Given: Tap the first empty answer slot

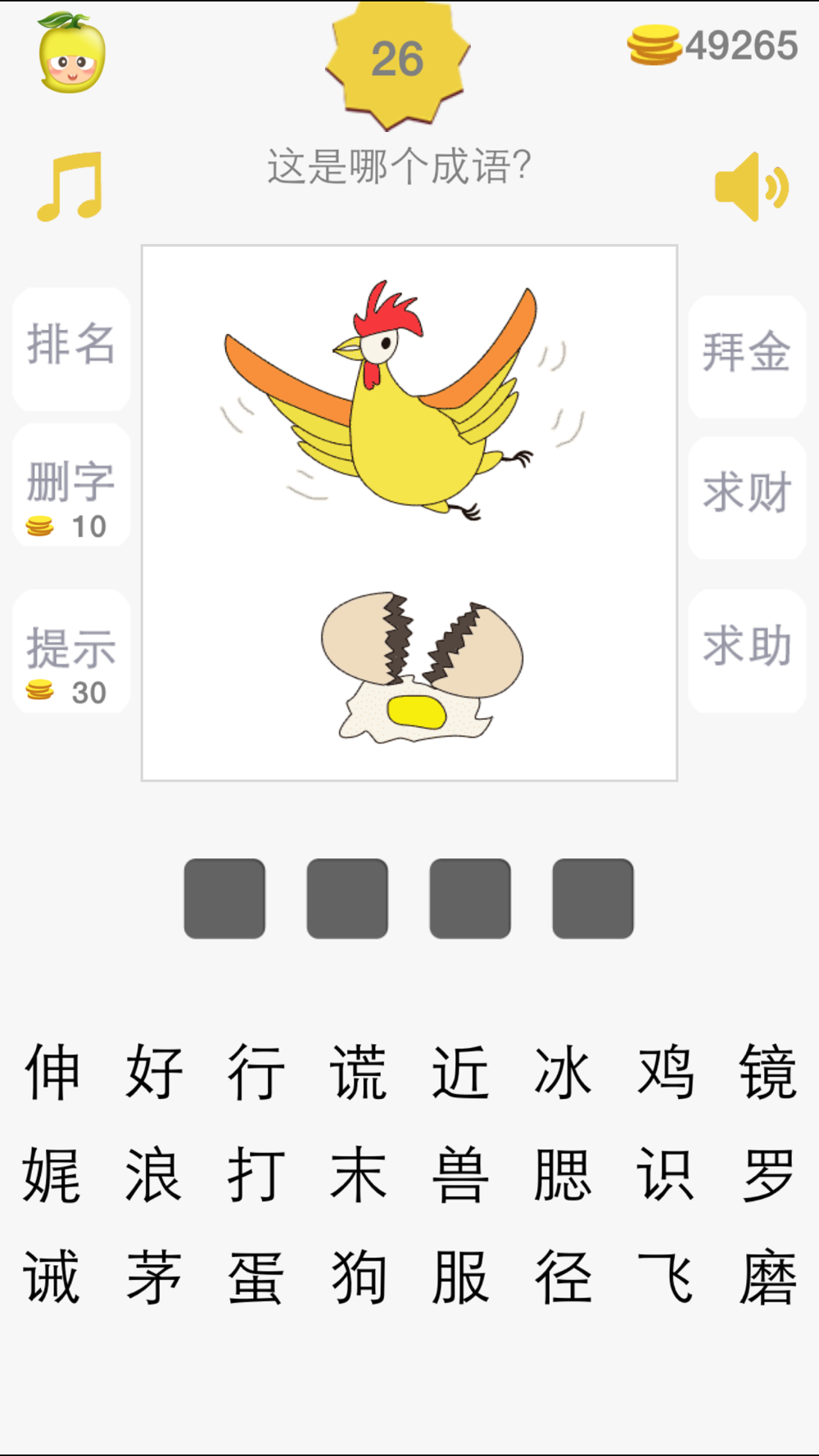Looking at the screenshot, I should click(224, 898).
